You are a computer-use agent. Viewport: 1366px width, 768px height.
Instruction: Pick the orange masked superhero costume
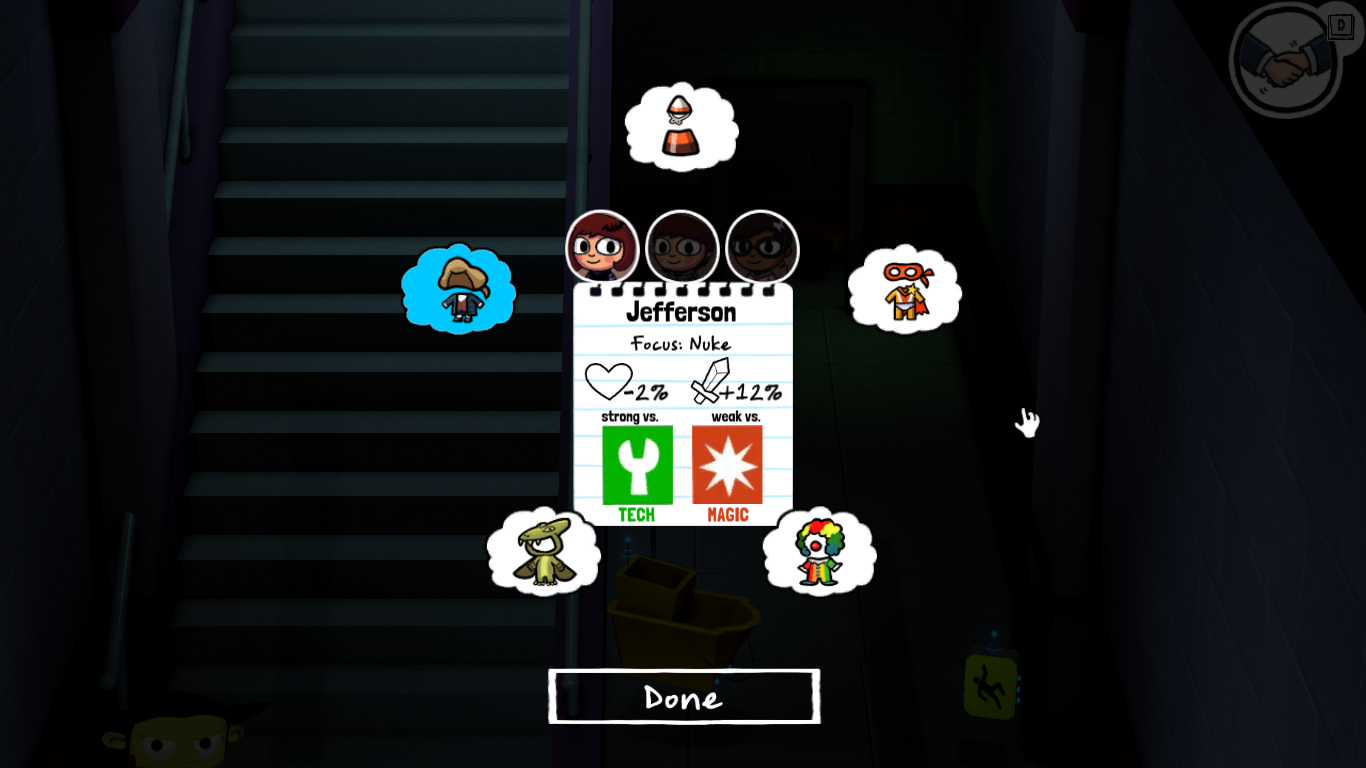point(905,290)
